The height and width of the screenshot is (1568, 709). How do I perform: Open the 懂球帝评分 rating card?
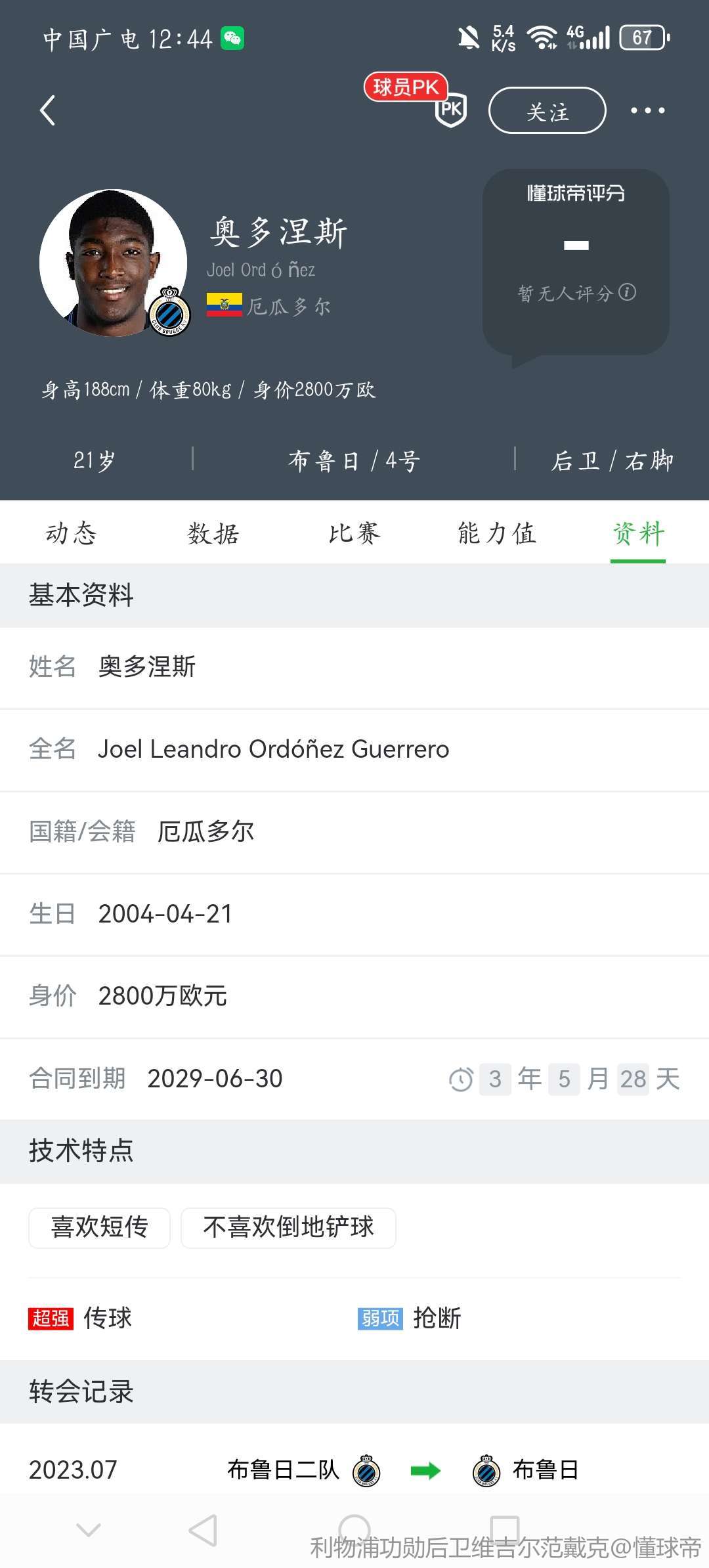[x=576, y=261]
